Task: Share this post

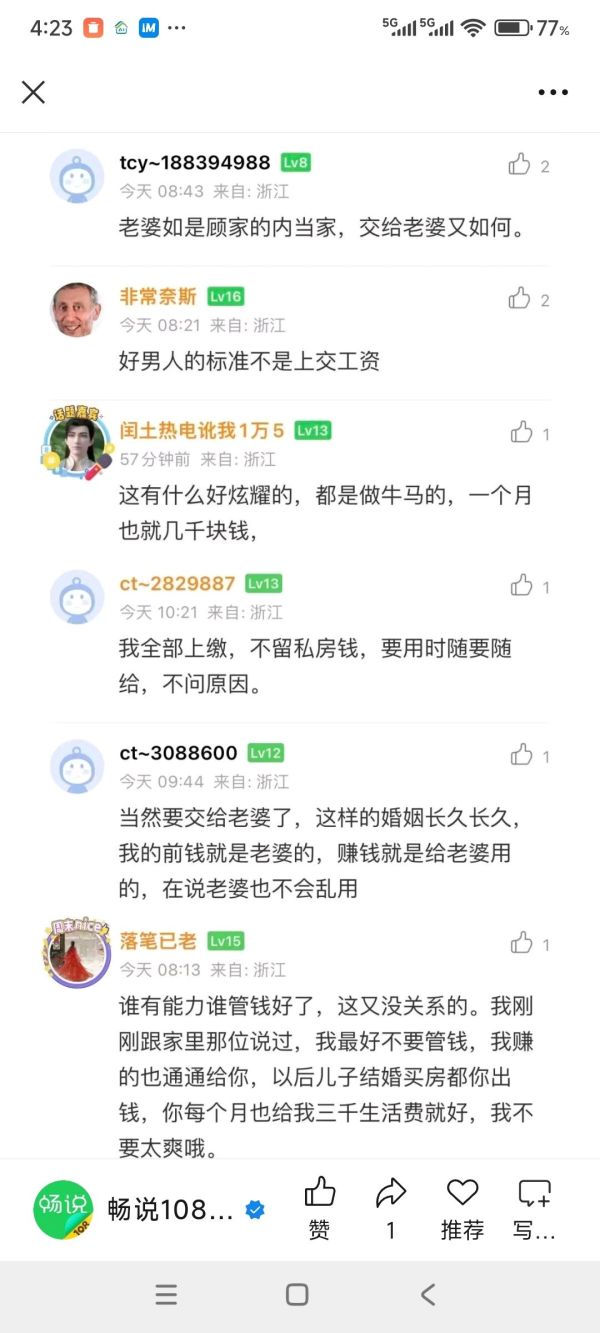Action: (390, 1208)
